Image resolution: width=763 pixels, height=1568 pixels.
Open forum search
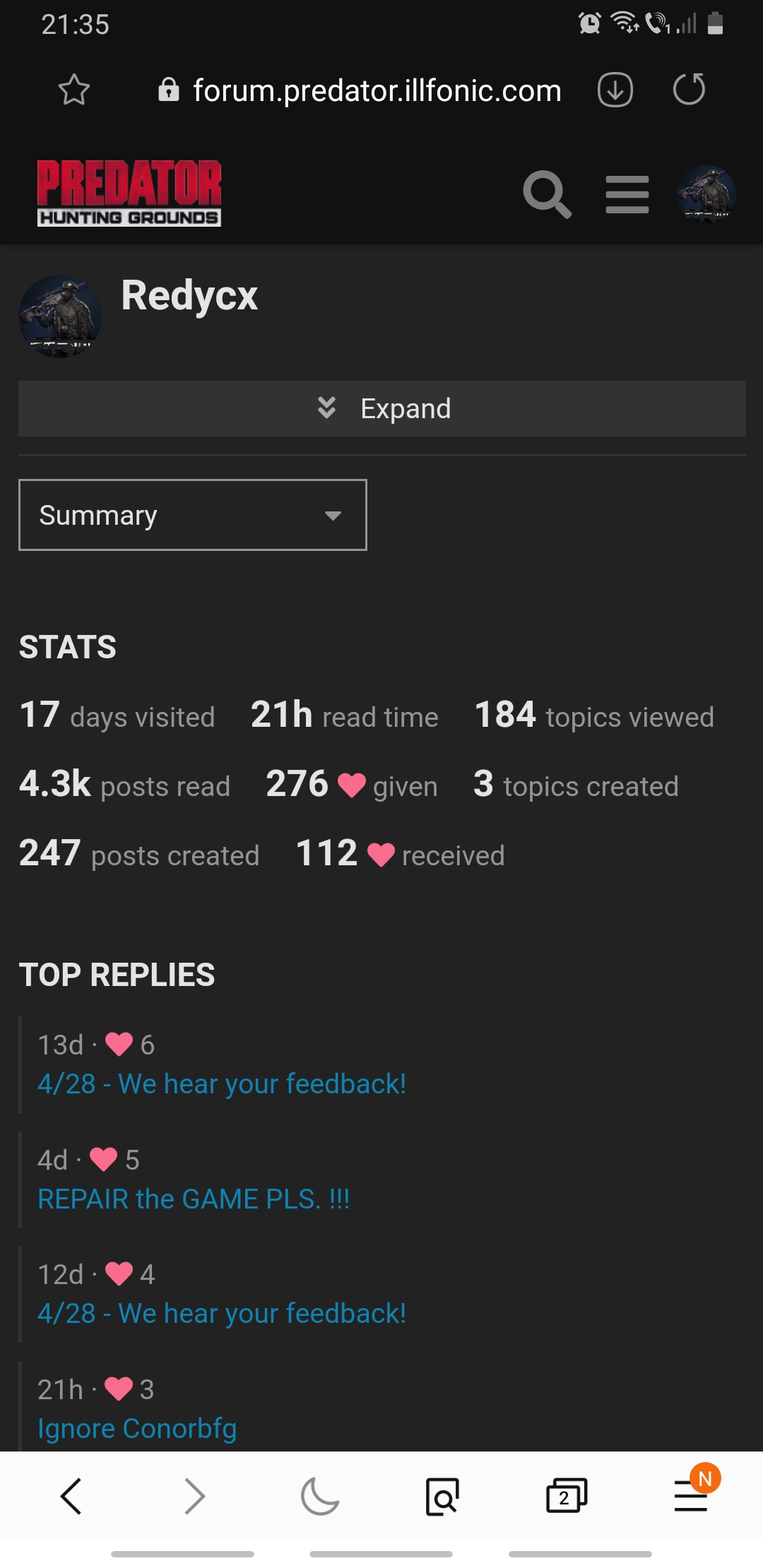coord(547,194)
